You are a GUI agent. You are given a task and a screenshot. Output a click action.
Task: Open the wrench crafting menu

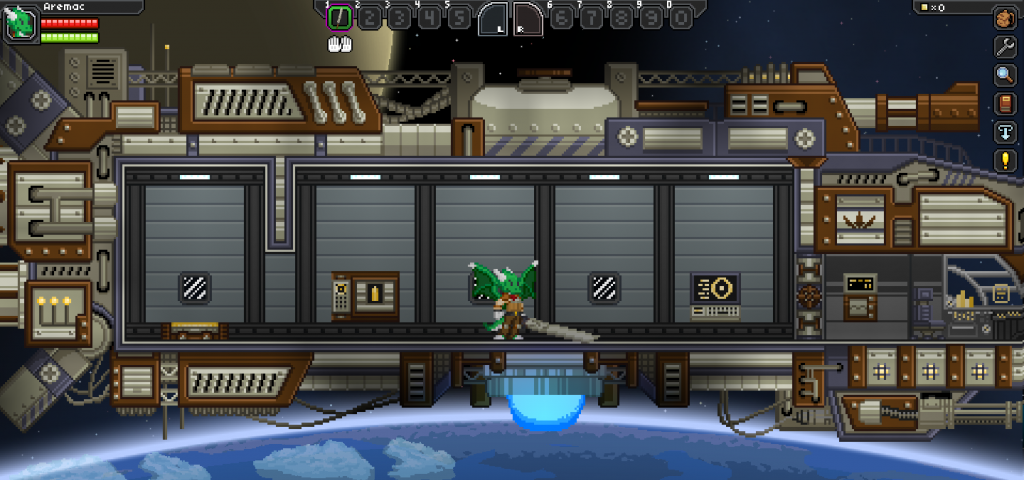point(1005,46)
